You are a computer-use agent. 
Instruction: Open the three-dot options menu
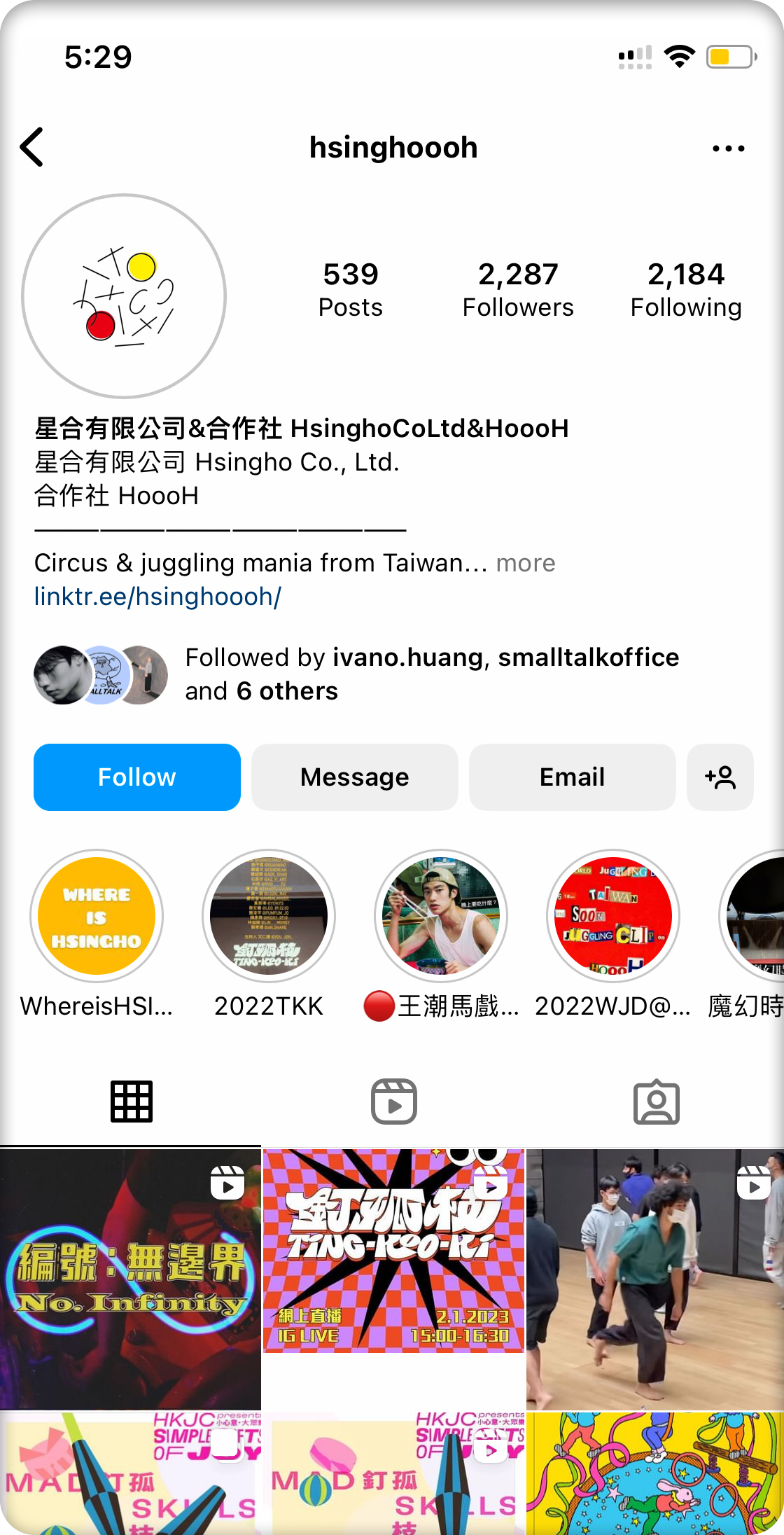click(728, 148)
